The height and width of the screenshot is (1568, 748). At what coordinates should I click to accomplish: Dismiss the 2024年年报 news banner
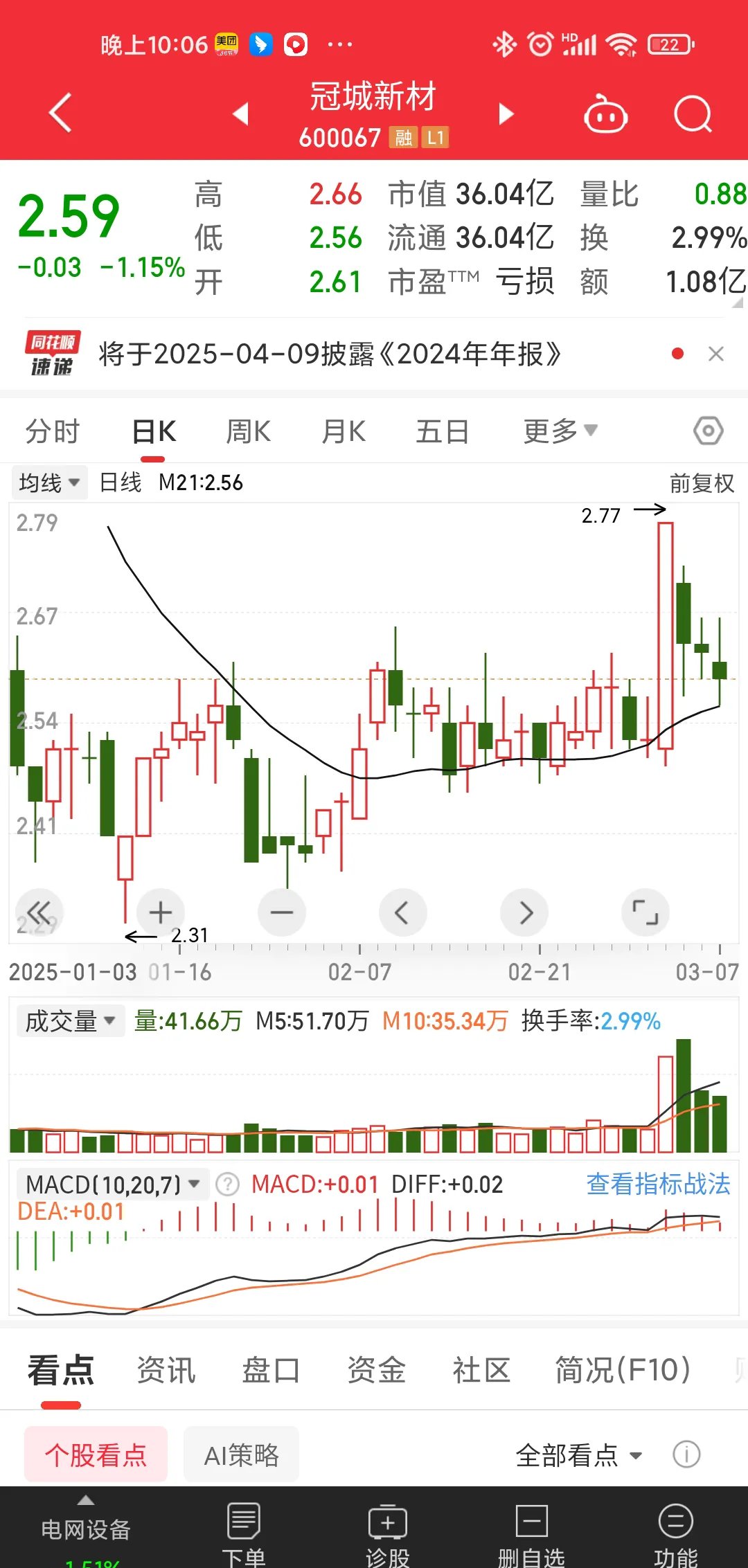click(716, 354)
